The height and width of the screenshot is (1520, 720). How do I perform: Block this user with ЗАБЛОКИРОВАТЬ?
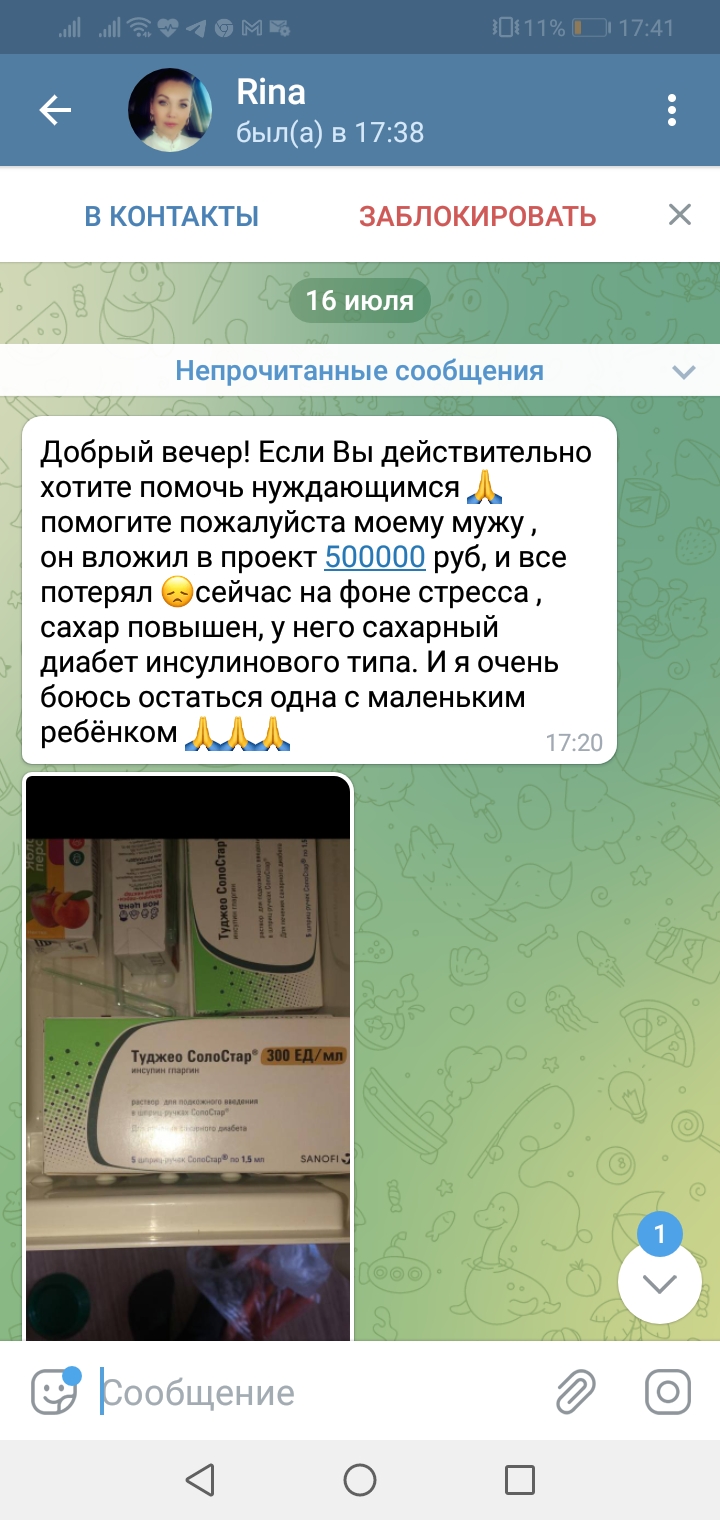[x=477, y=216]
